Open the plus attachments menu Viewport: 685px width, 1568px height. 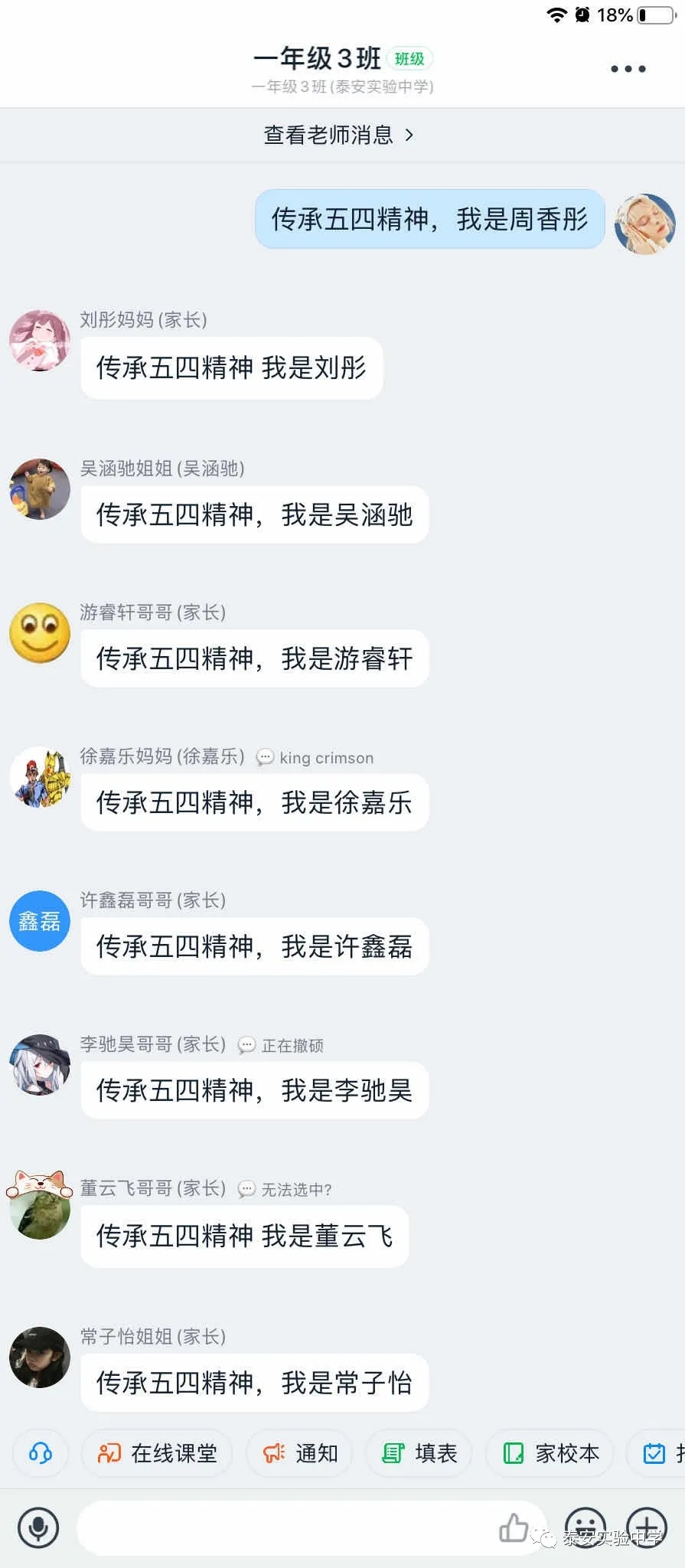647,1527
